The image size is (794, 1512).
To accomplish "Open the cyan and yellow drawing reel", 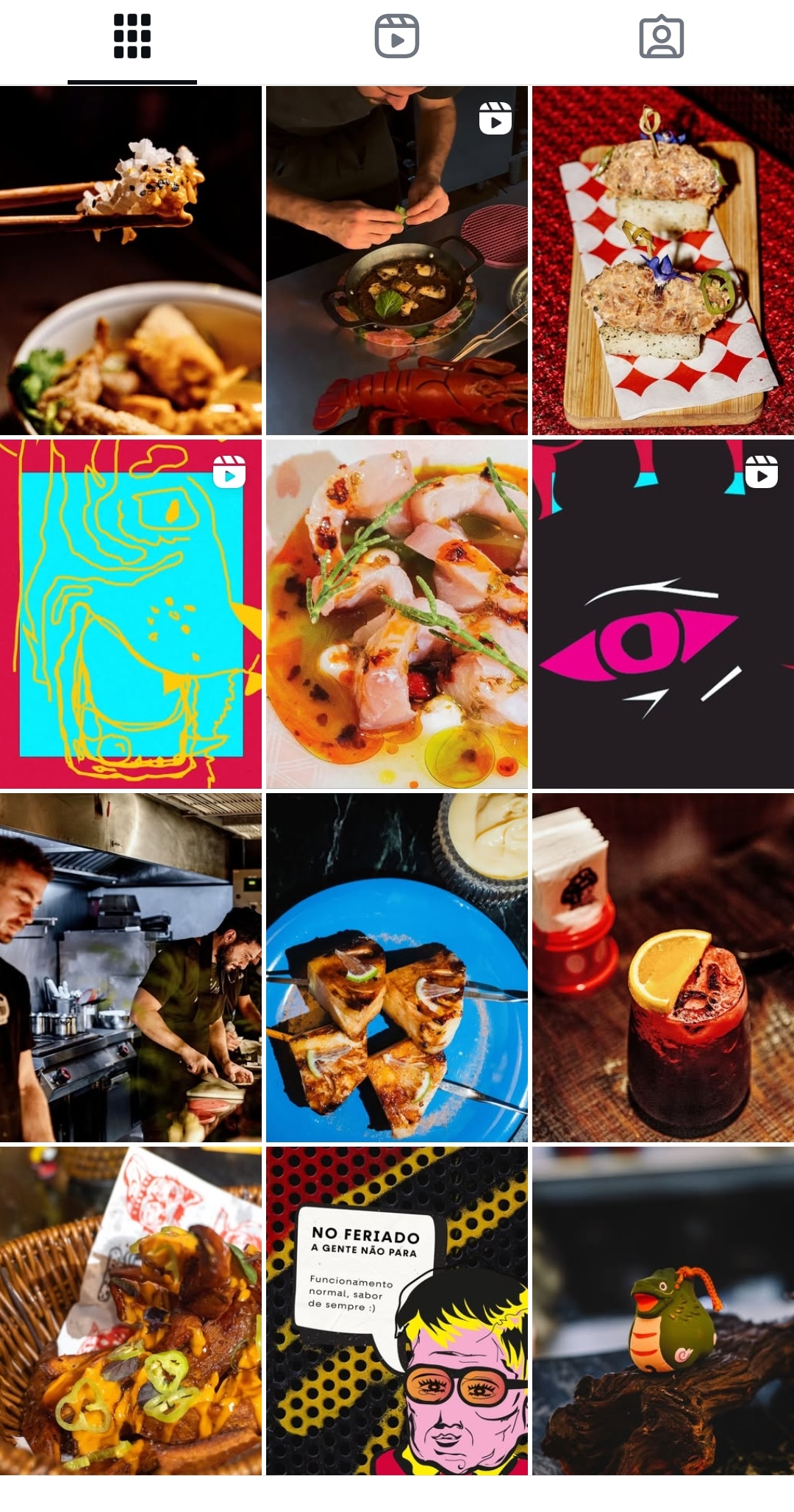I will tap(131, 614).
